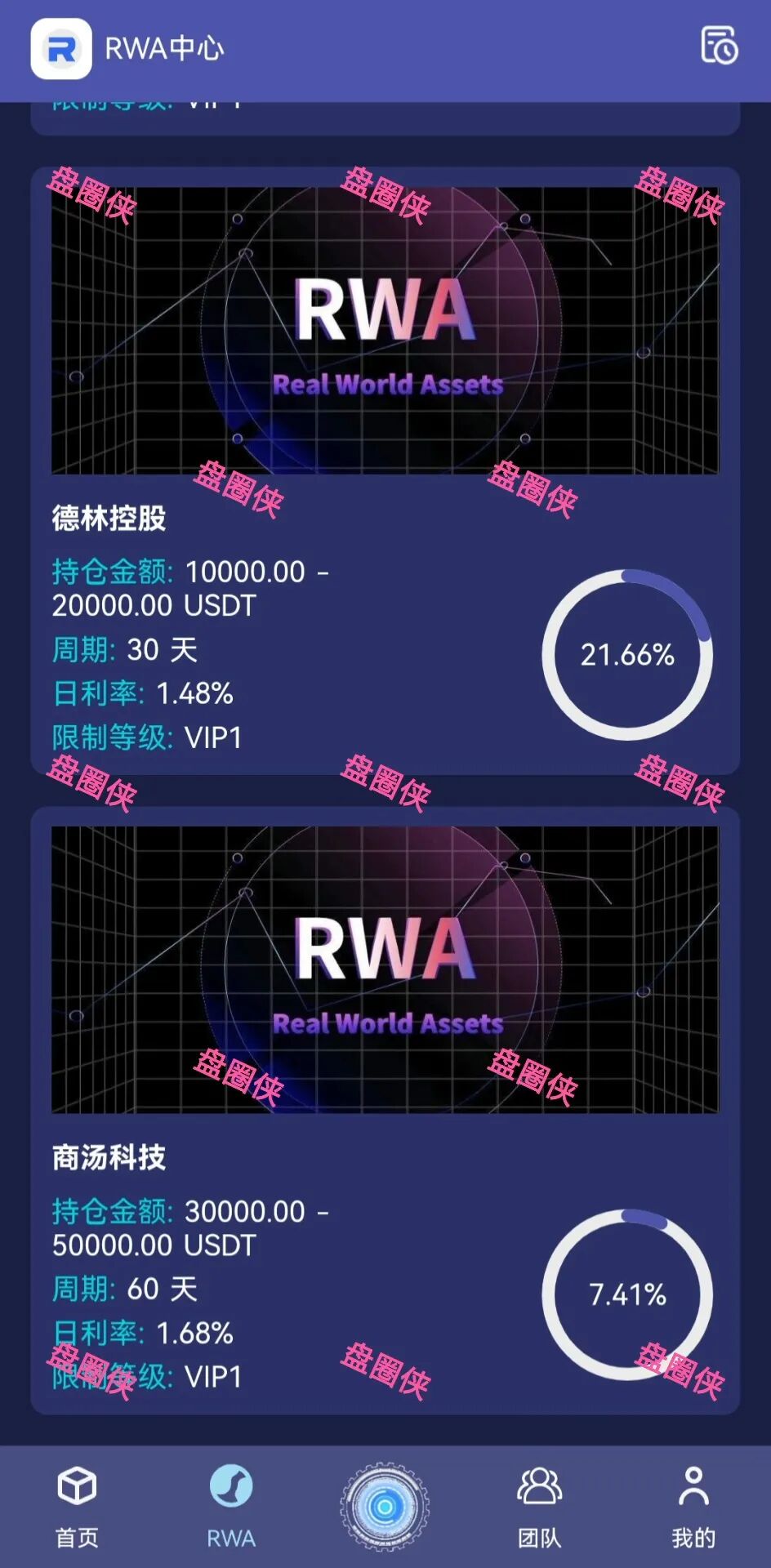Open the 德林控股 RWA product card

coord(385,470)
